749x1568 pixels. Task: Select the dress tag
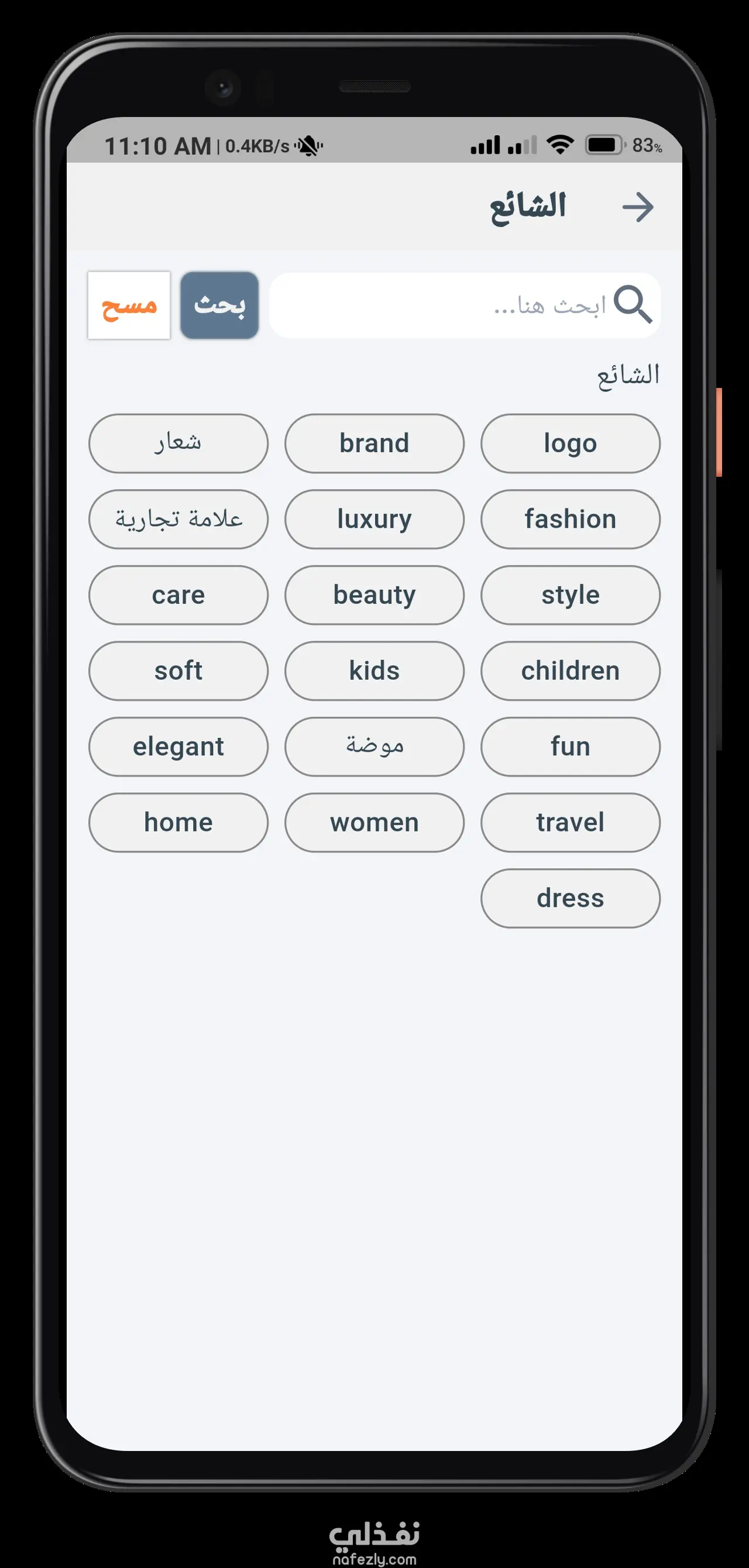[570, 898]
